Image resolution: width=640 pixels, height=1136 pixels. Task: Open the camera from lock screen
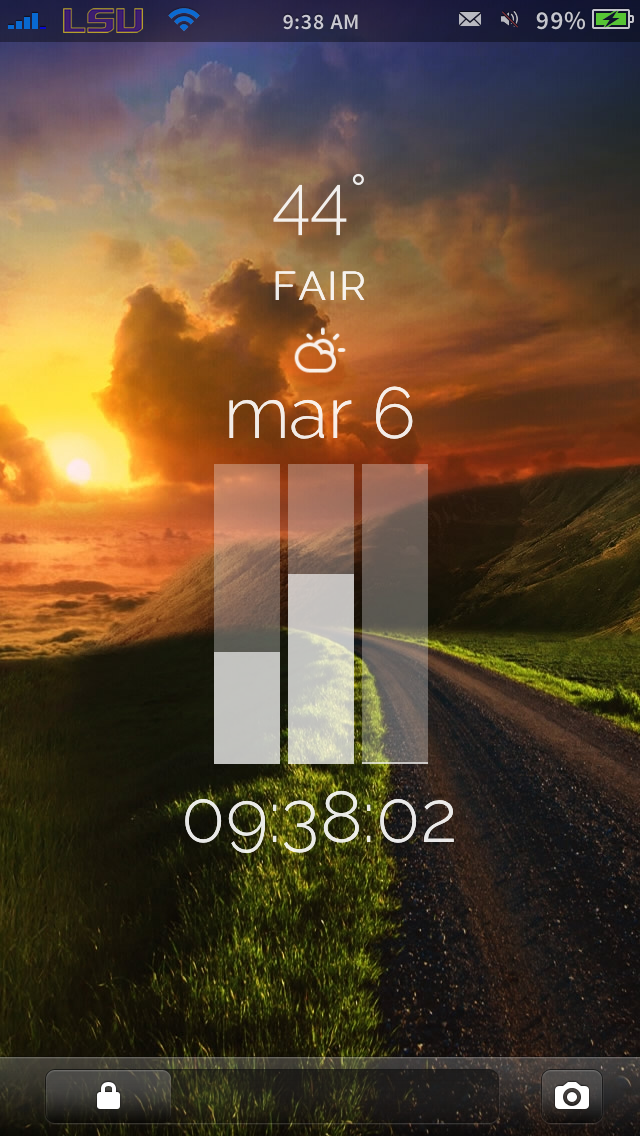[x=572, y=1096]
